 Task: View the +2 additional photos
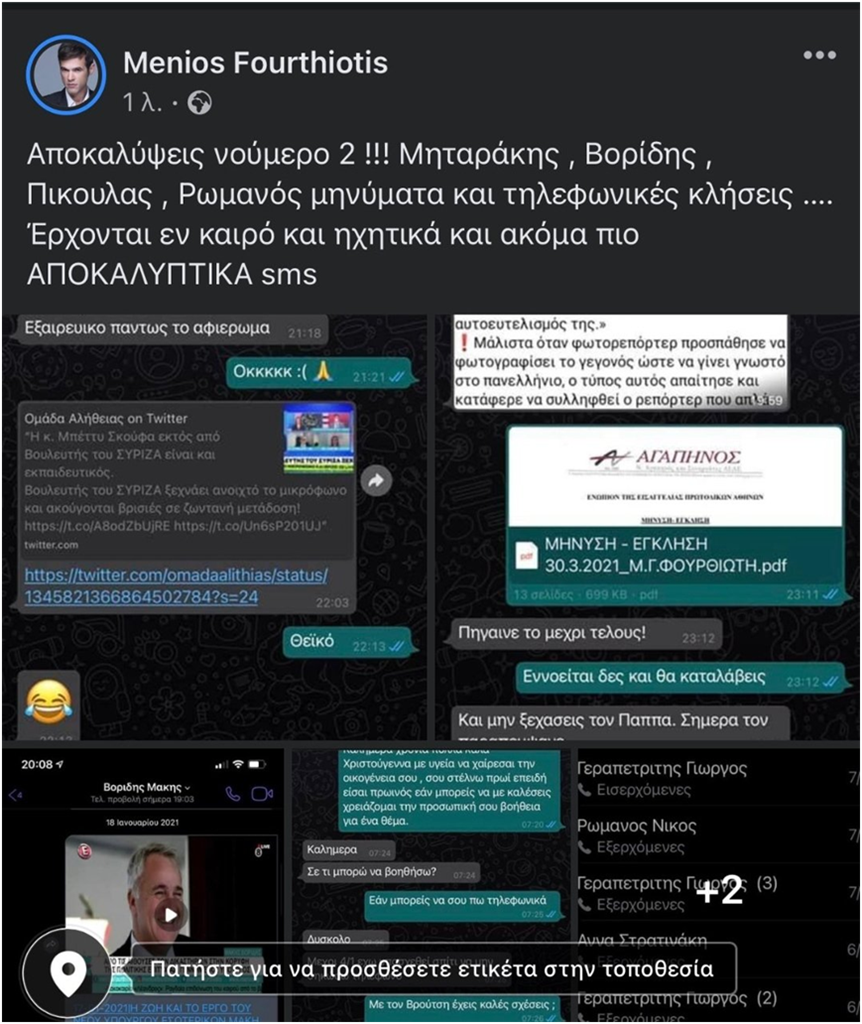[720, 890]
